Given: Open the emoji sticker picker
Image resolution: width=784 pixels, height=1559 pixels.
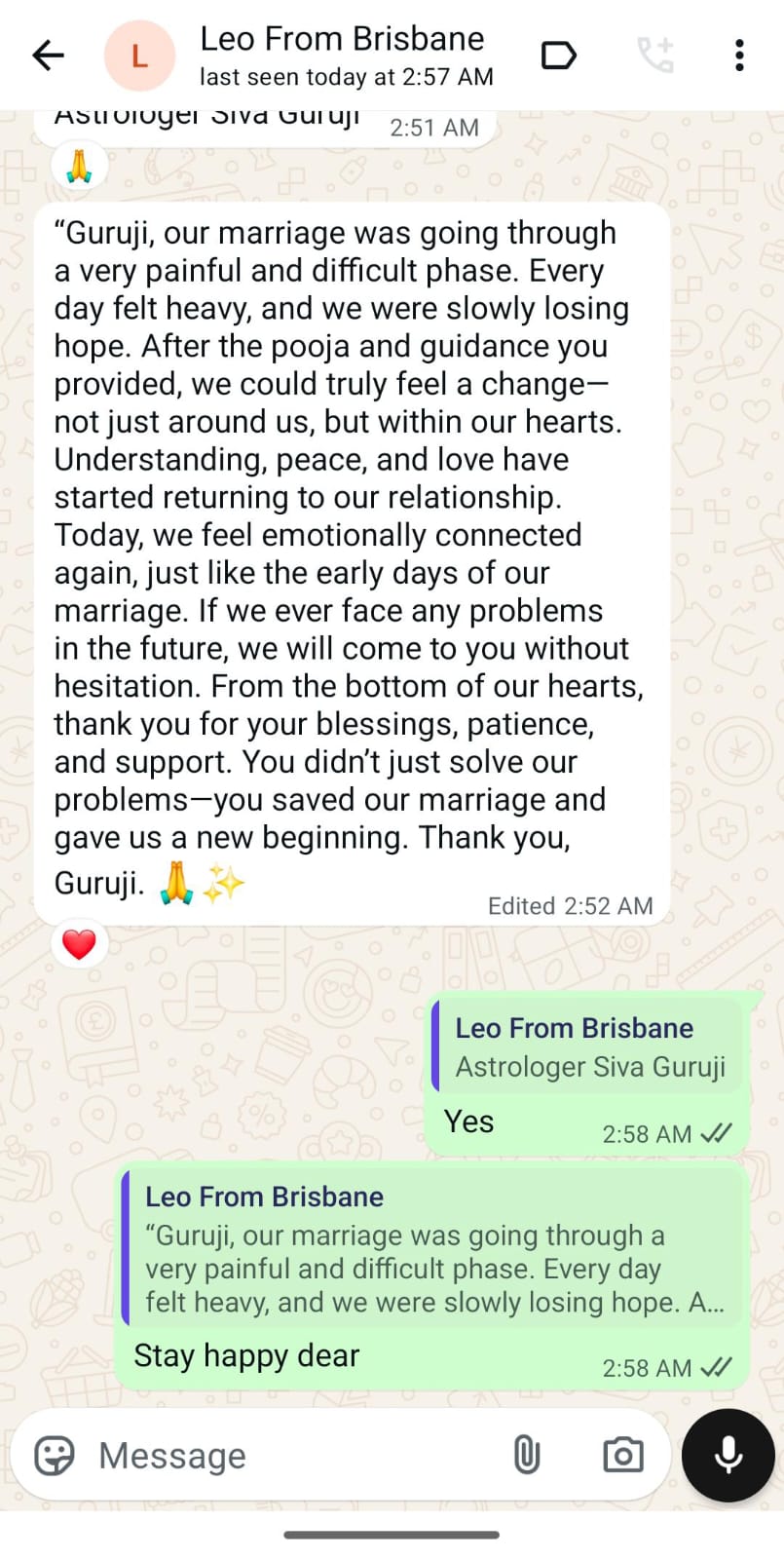Looking at the screenshot, I should (55, 1456).
